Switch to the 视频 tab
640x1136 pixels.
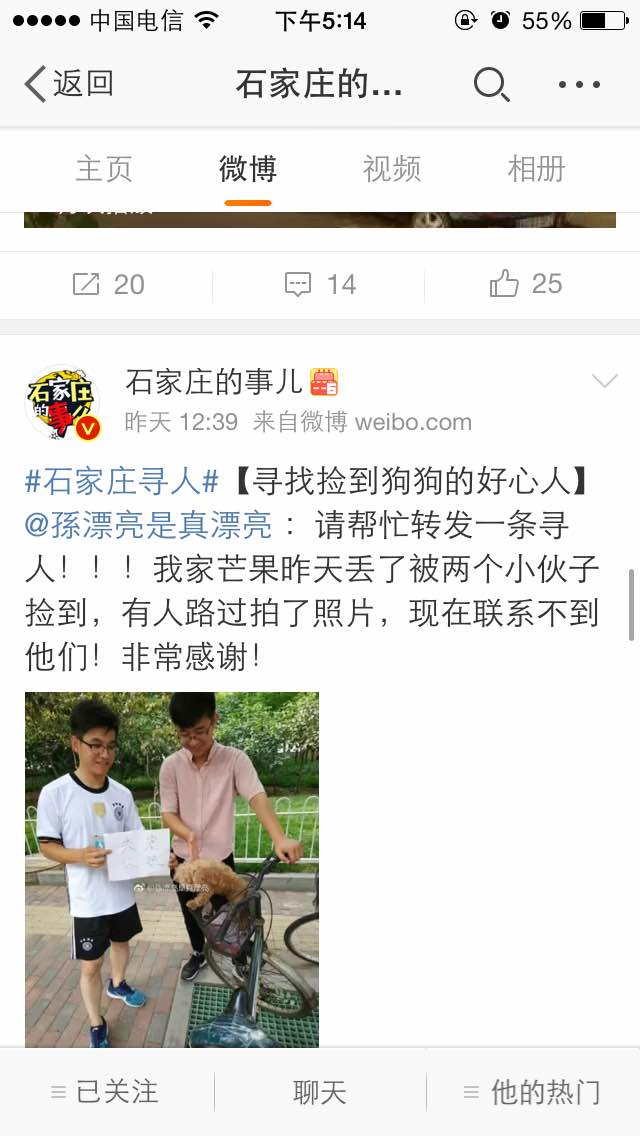[x=392, y=169]
